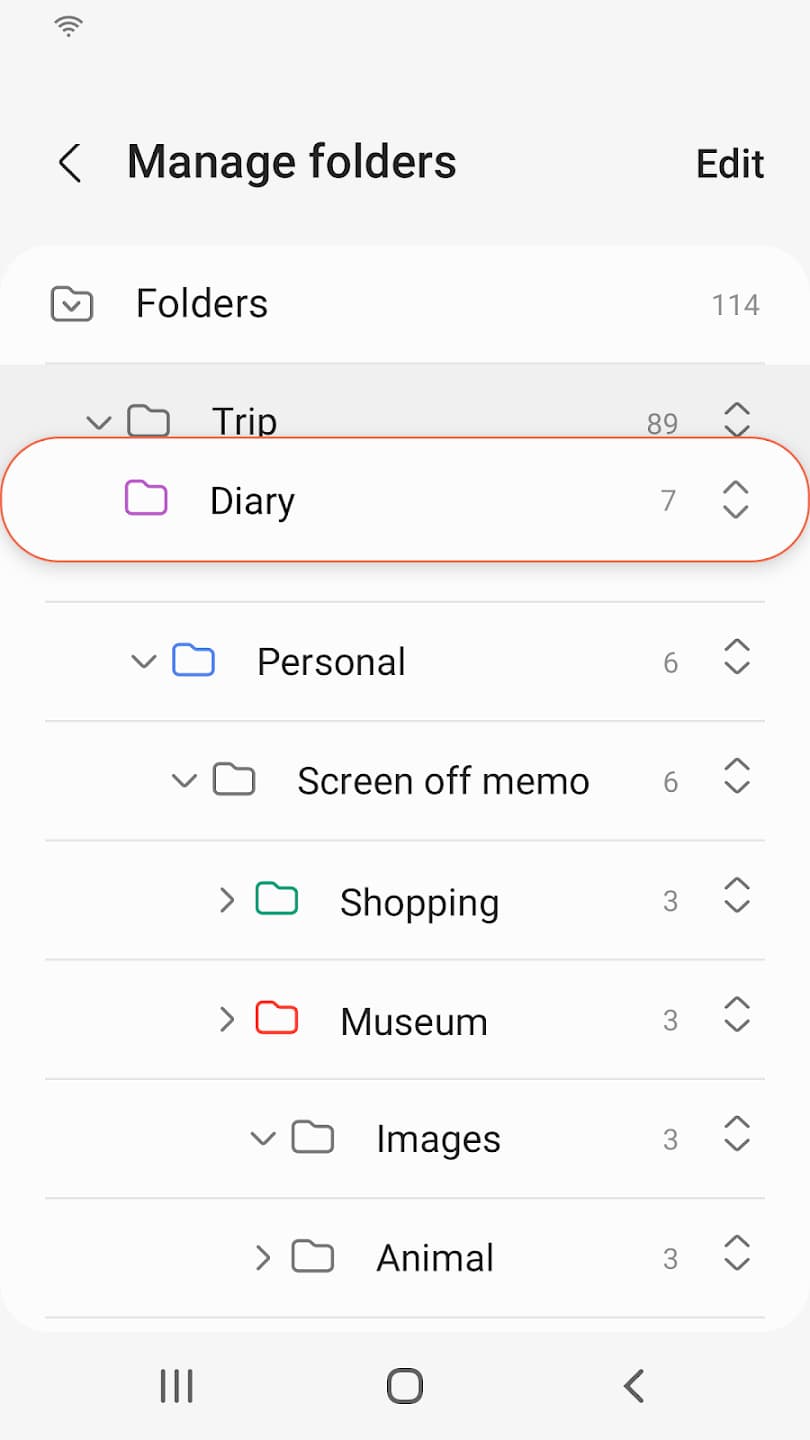The image size is (810, 1440).
Task: Click the gray Trip folder icon
Action: click(x=148, y=421)
